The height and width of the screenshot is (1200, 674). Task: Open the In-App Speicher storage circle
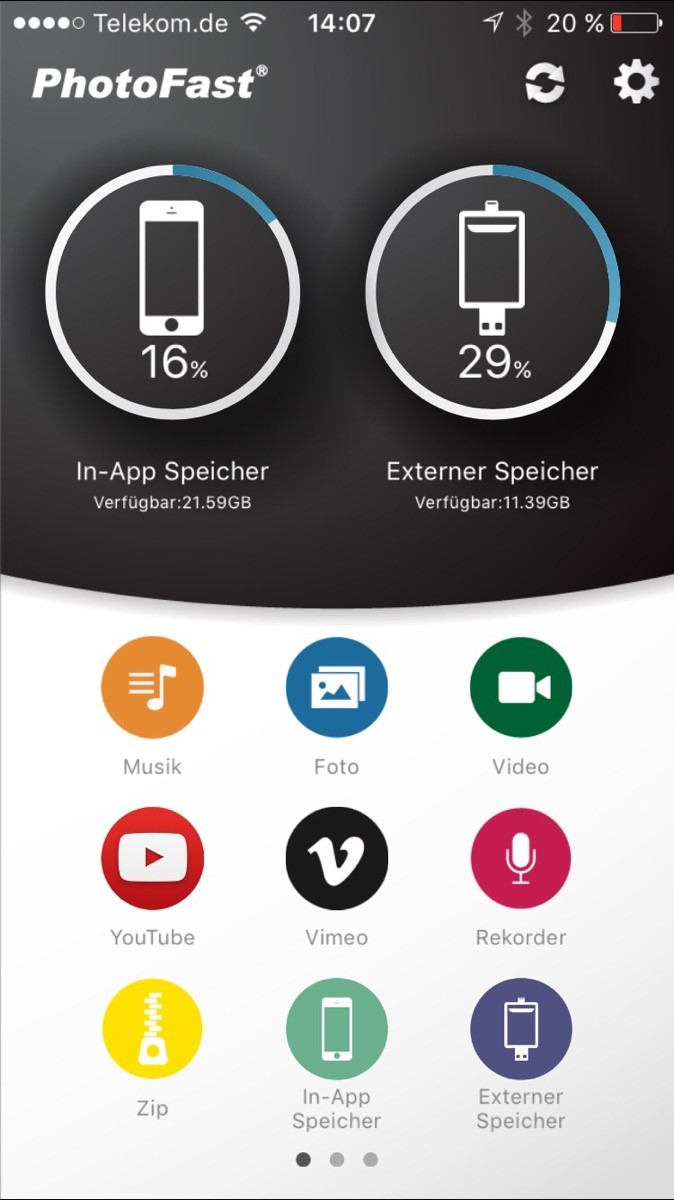pyautogui.click(x=173, y=292)
